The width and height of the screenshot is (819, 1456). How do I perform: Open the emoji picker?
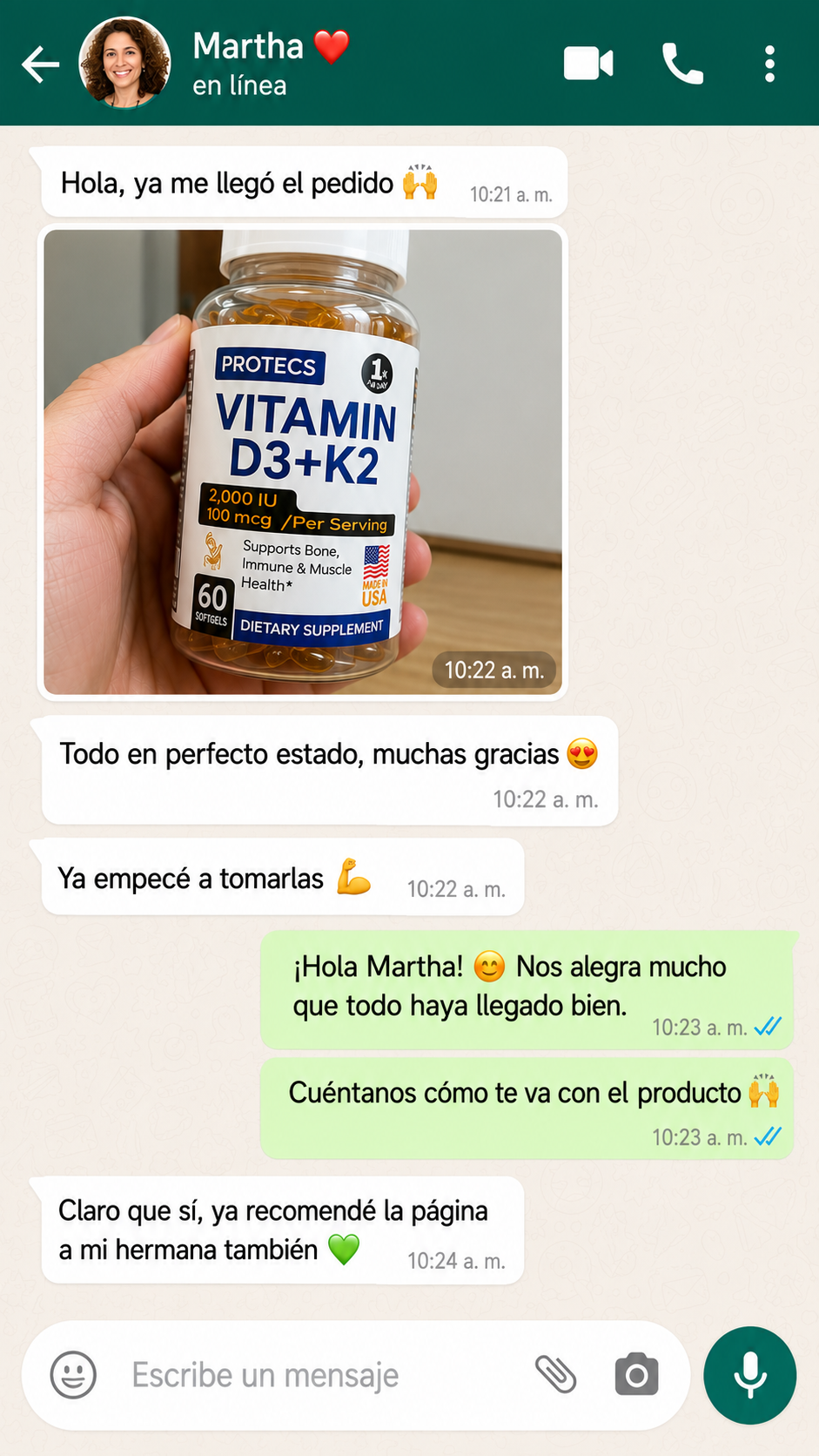click(73, 1375)
